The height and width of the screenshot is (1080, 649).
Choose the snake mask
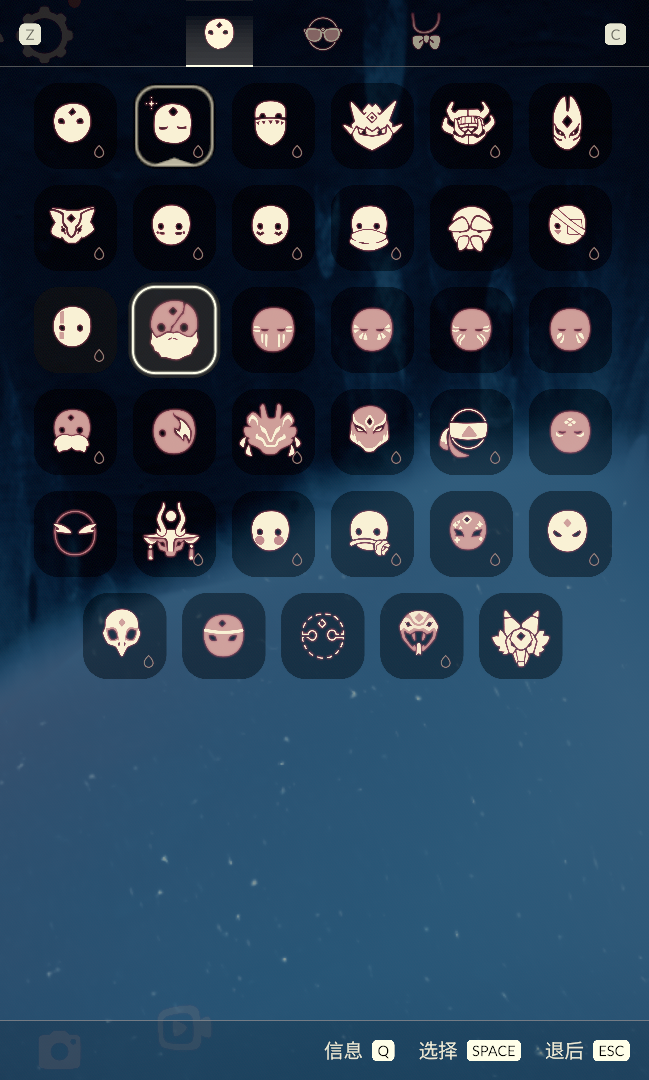(421, 636)
